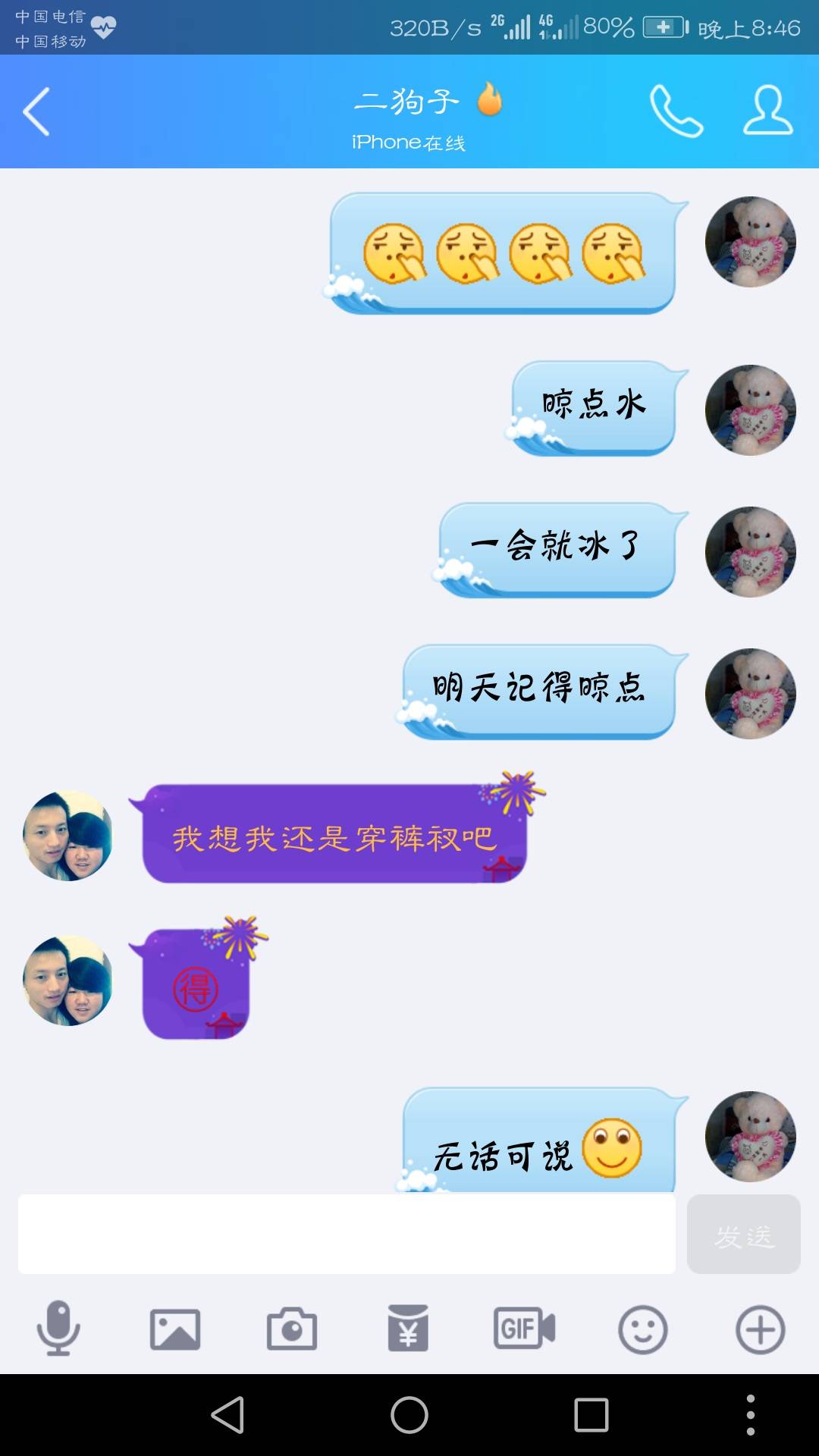Tap the 发送 send button

click(x=743, y=1234)
